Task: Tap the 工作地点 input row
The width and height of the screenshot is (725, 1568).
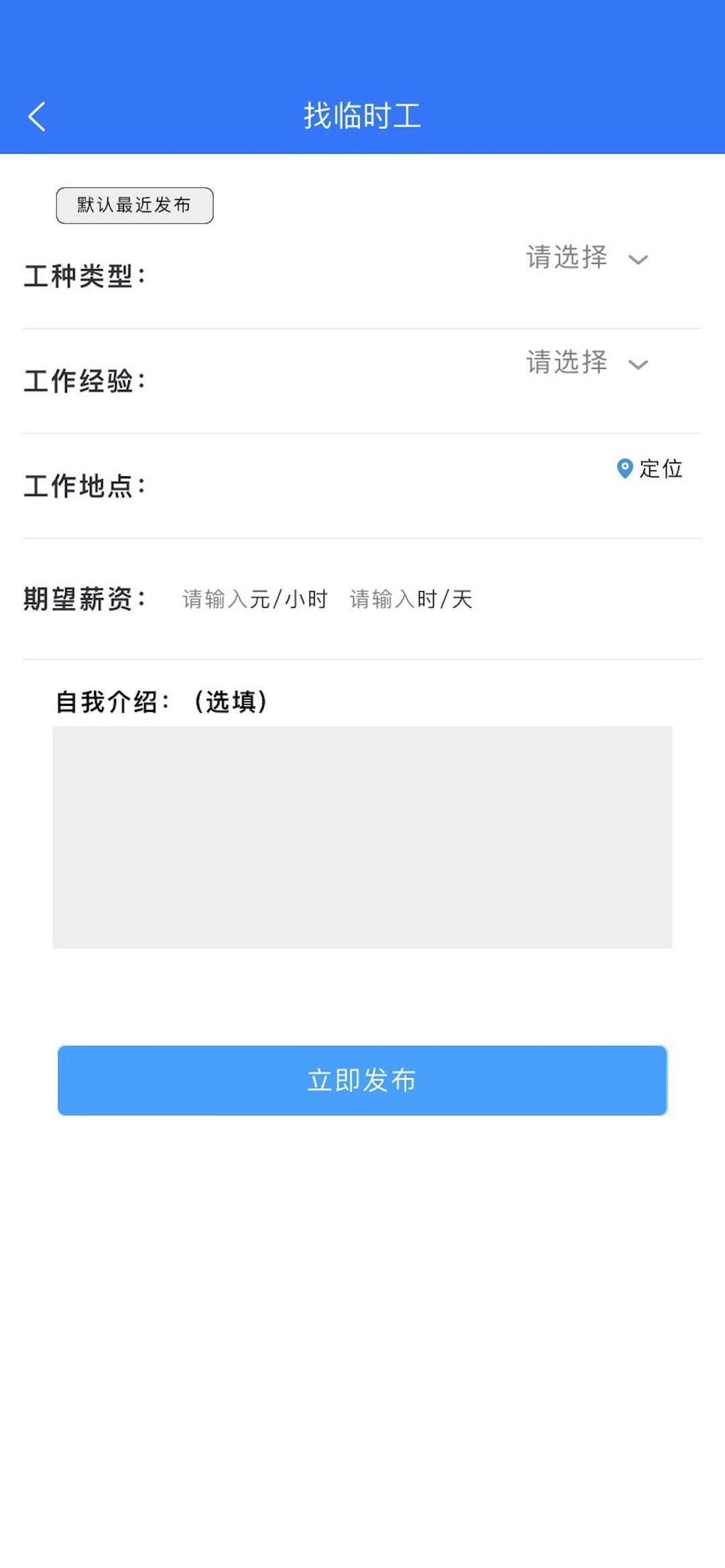Action: tap(336, 486)
